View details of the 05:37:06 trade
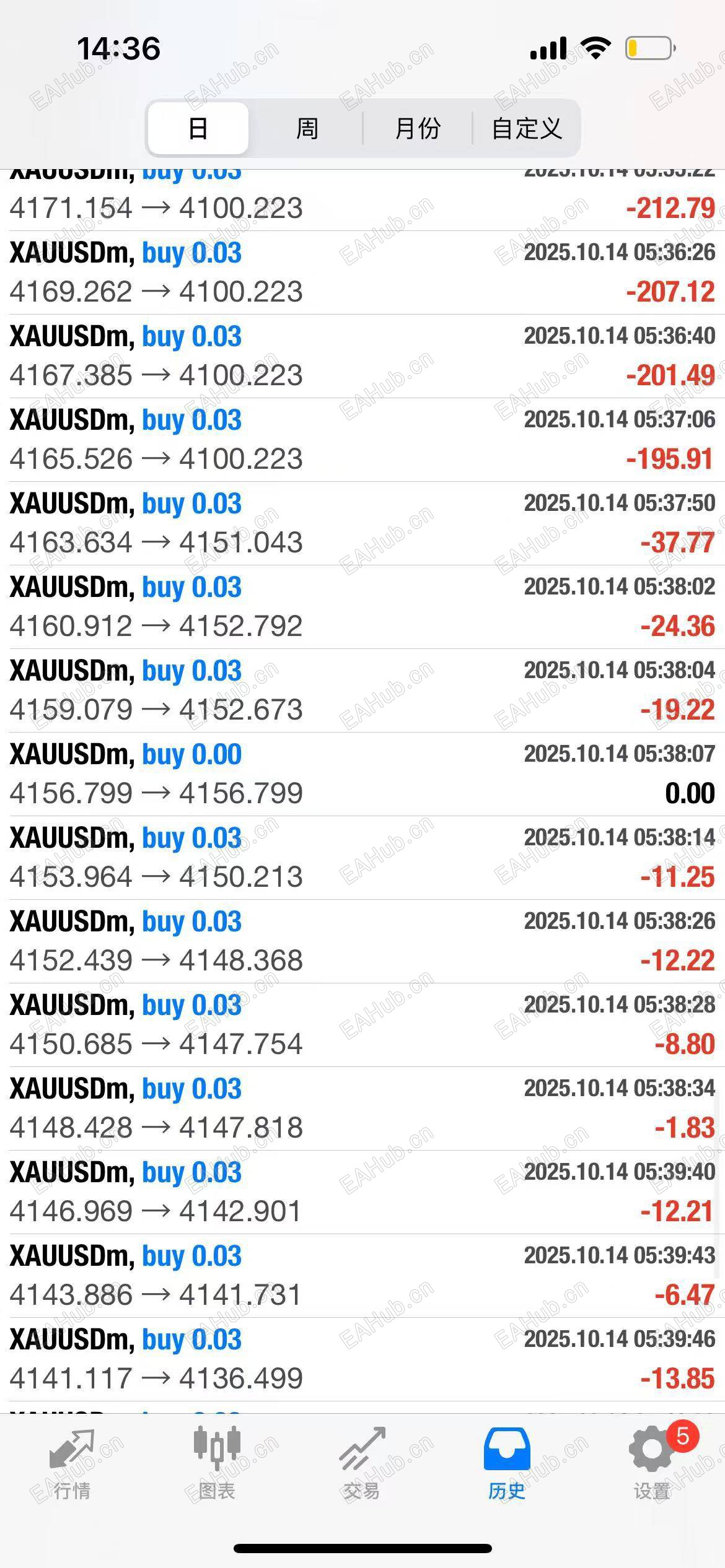 pyautogui.click(x=362, y=440)
